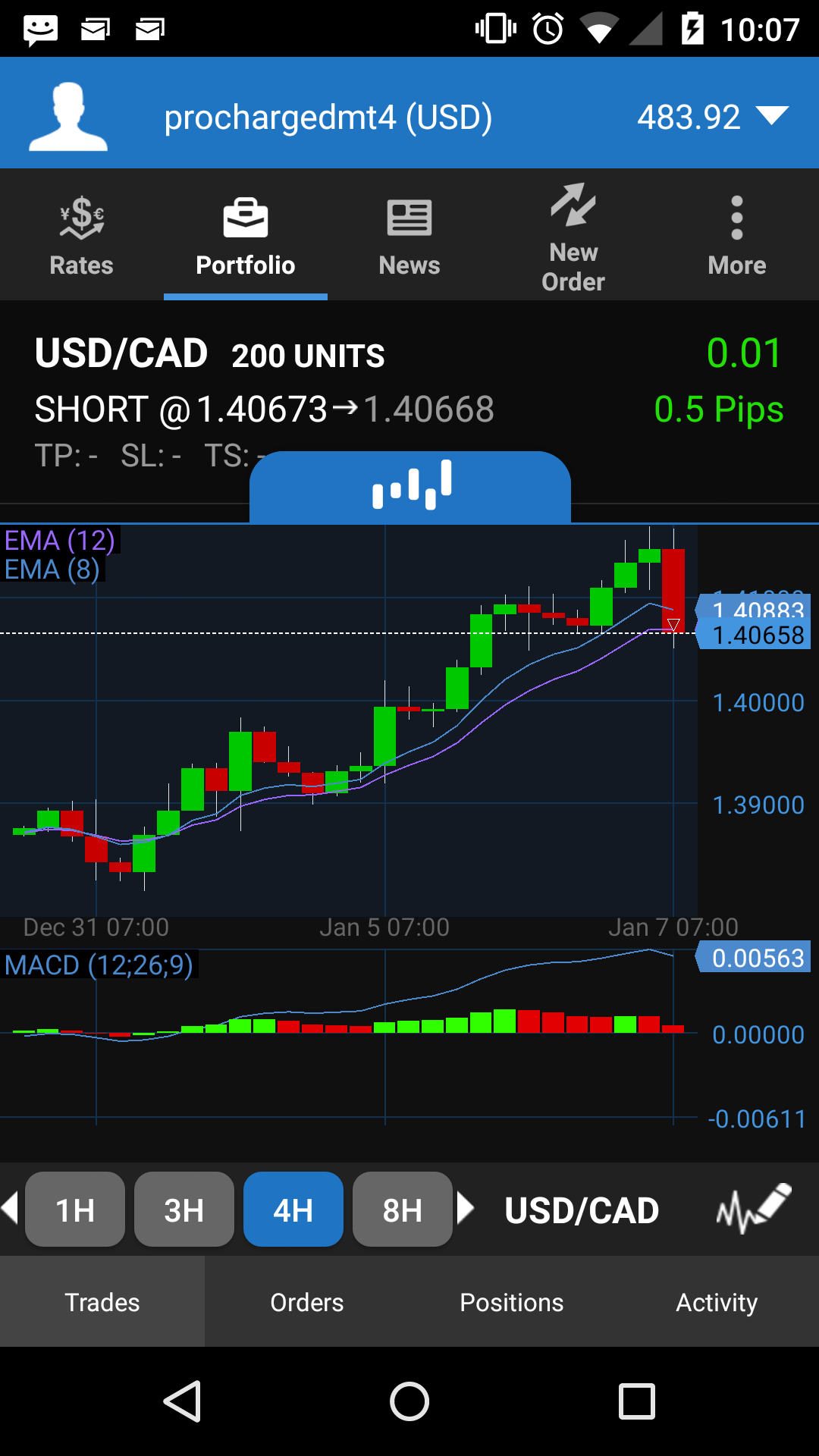The width and height of the screenshot is (819, 1456).
Task: Go to the News tab
Action: pyautogui.click(x=409, y=235)
